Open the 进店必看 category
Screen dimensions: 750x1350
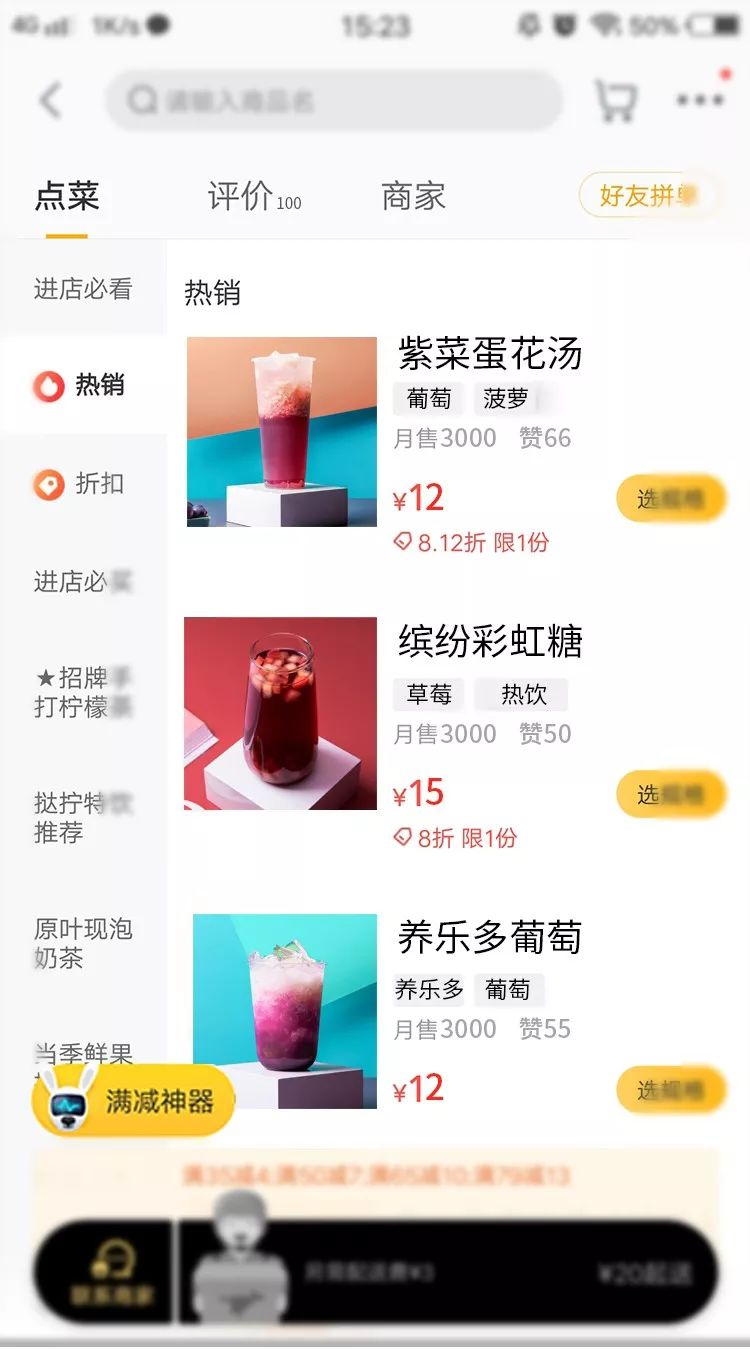(x=83, y=289)
